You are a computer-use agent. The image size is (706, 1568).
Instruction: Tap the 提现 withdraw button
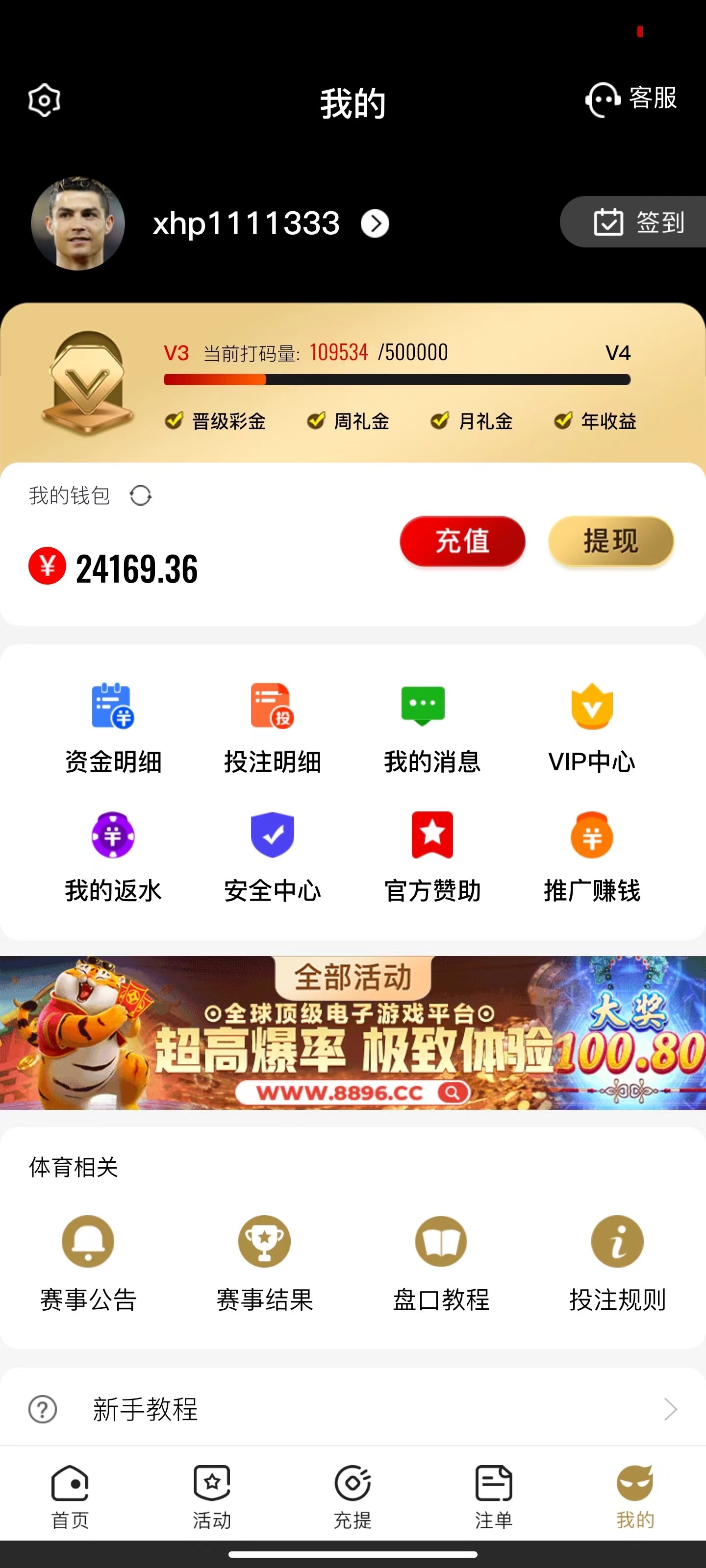pyautogui.click(x=610, y=540)
